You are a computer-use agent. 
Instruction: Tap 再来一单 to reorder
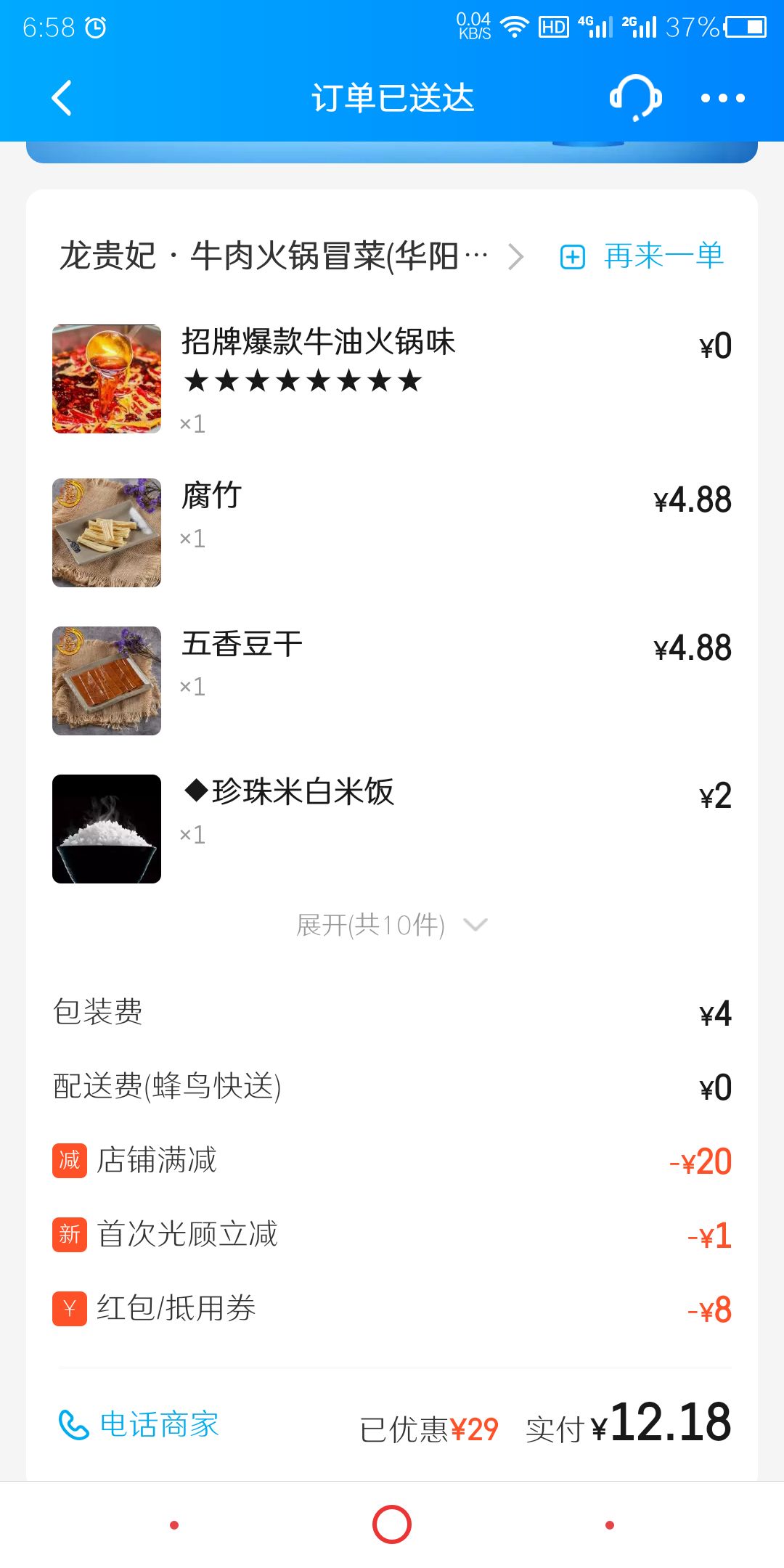[642, 256]
